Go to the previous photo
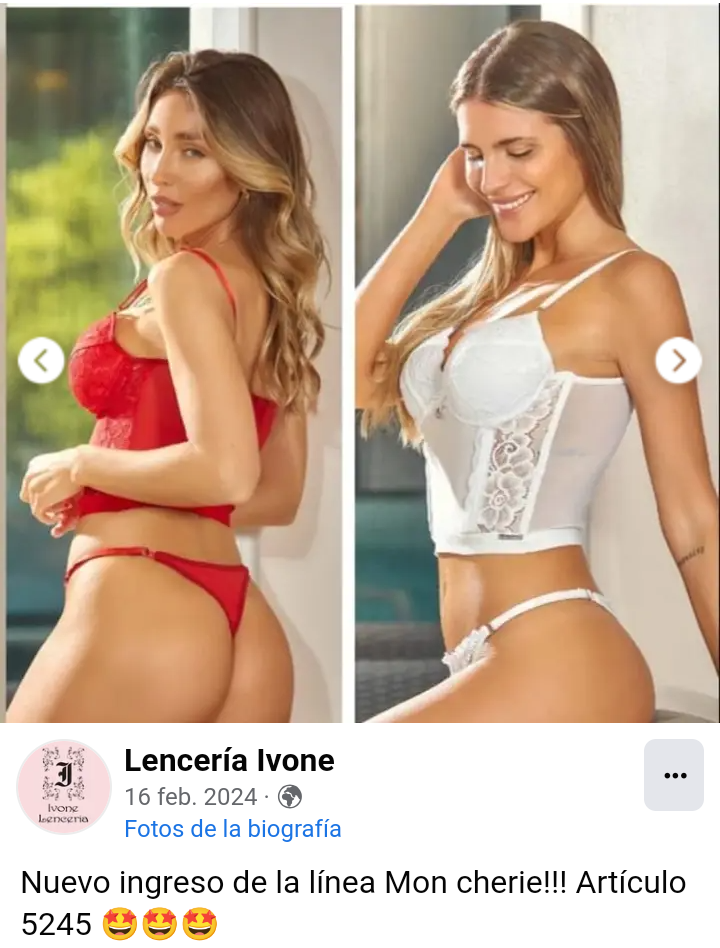Screen dimensions: 720x948 [41, 360]
